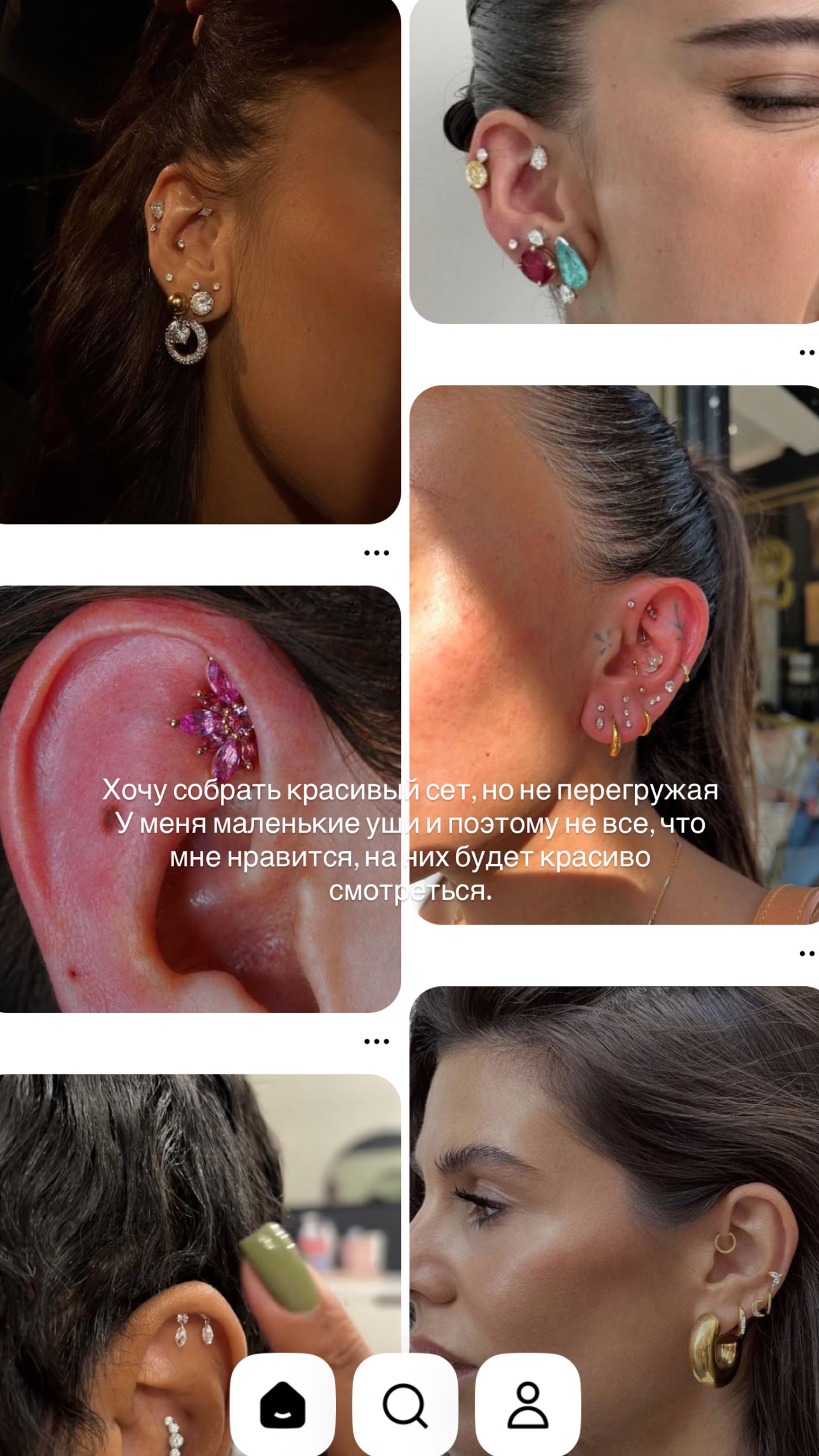Open the home tab in the bottom bar
The width and height of the screenshot is (819, 1456).
point(283,1405)
